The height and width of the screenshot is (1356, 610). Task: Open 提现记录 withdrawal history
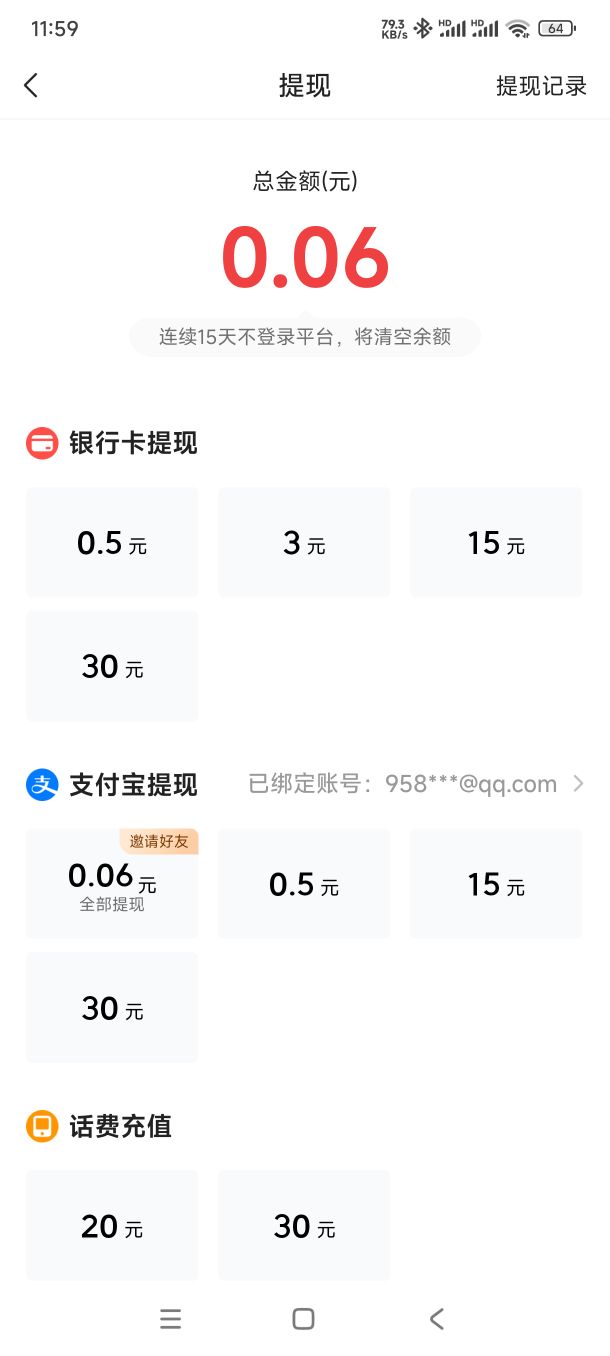tap(541, 86)
